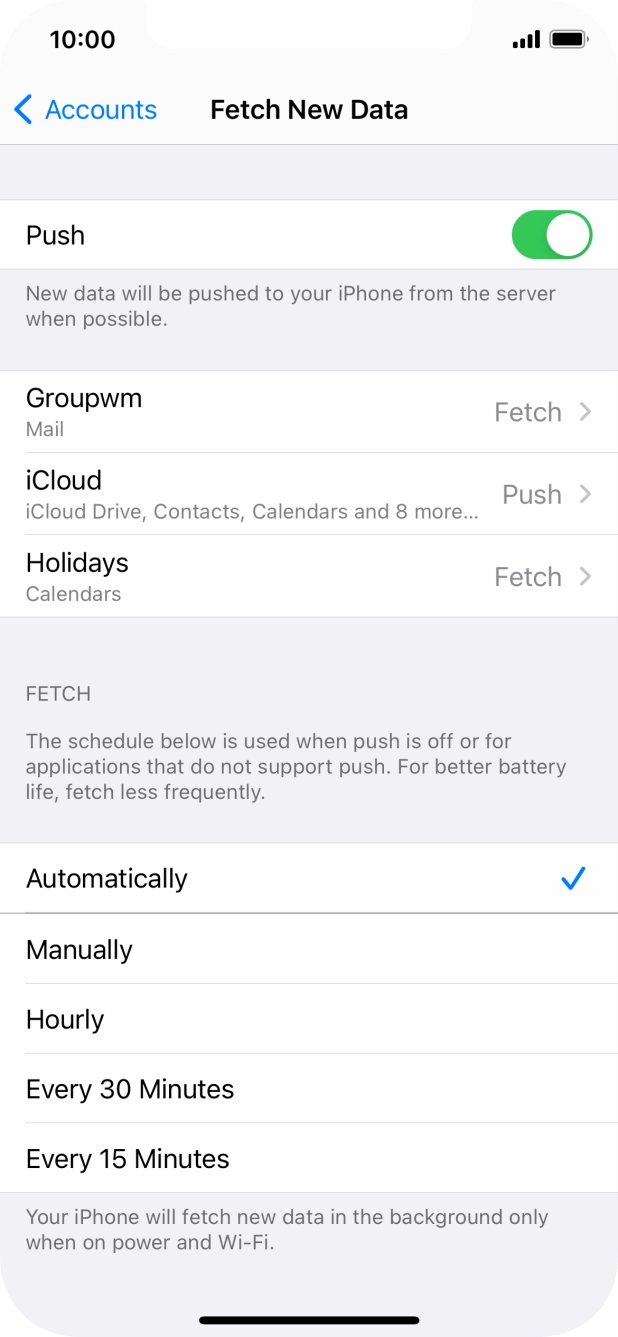Open Groupwm mail fetch settings
Screen dimensions: 618x1337
(x=309, y=412)
